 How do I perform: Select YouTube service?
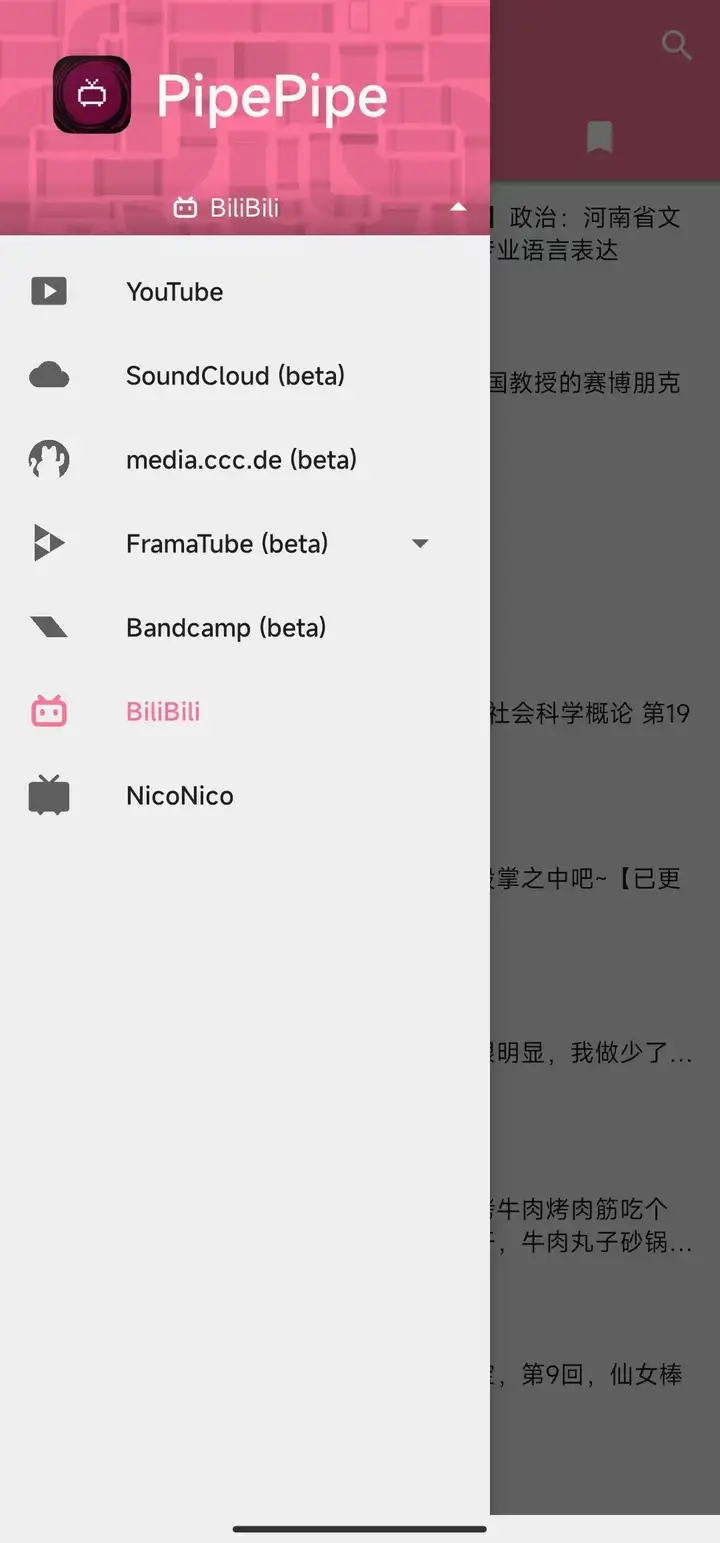(245, 292)
